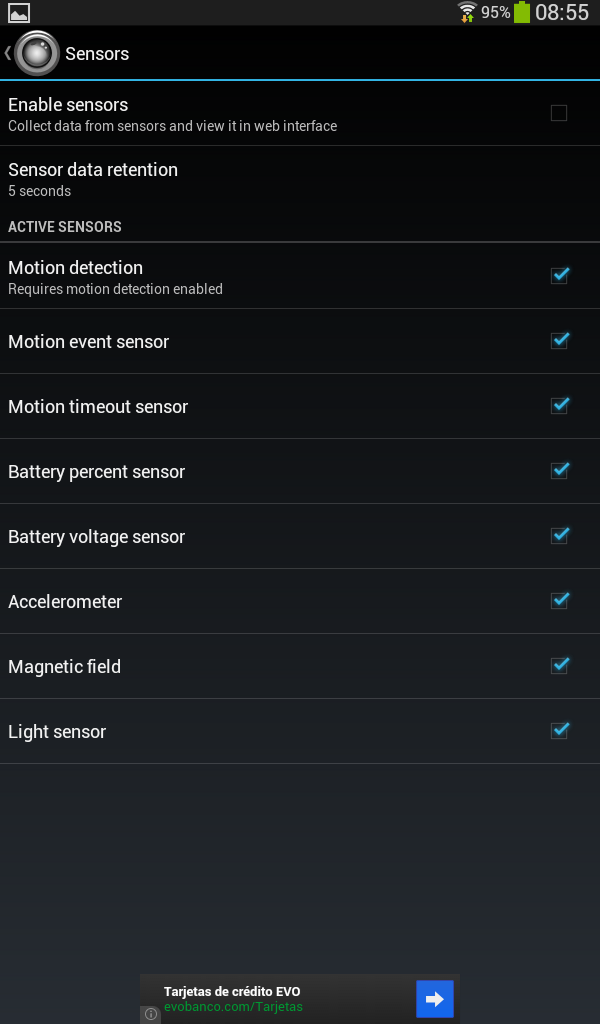
Task: Turn off Battery voltage sensor
Action: tap(559, 536)
